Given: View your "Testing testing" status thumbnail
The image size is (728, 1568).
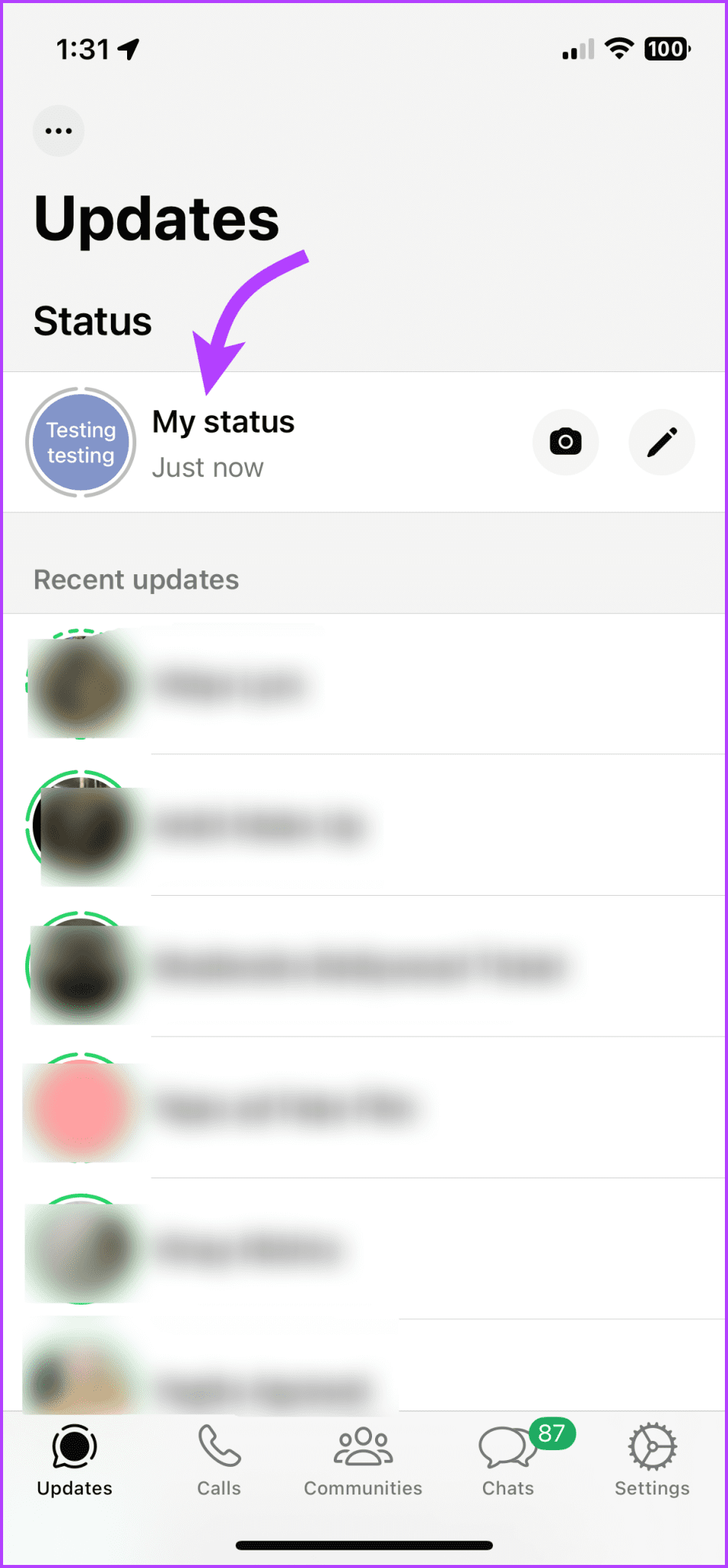Looking at the screenshot, I should point(80,442).
